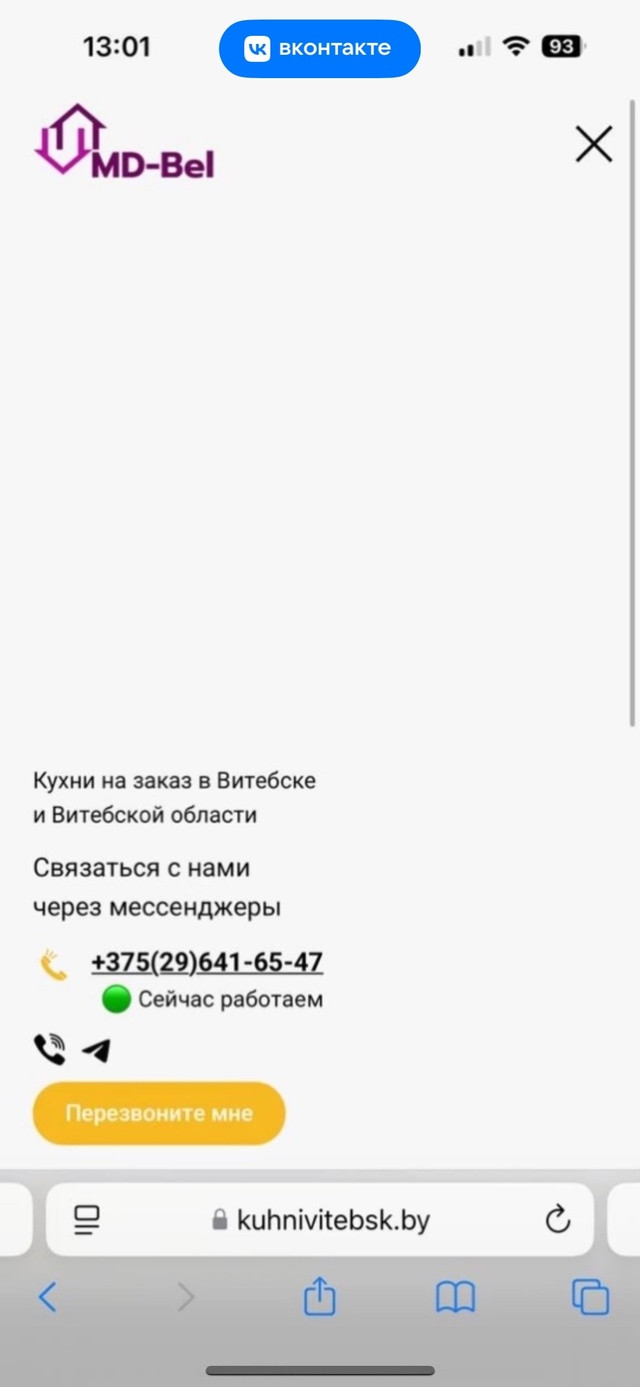Call the +375(29)641-65-47 phone number
The width and height of the screenshot is (640, 1387).
coord(207,962)
